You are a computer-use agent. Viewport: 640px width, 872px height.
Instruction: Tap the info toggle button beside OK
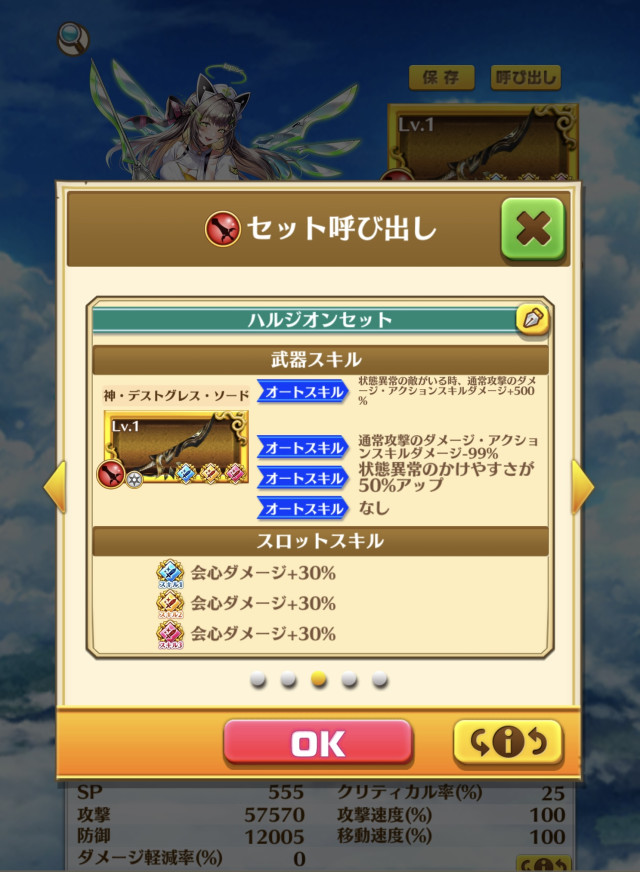click(x=507, y=743)
